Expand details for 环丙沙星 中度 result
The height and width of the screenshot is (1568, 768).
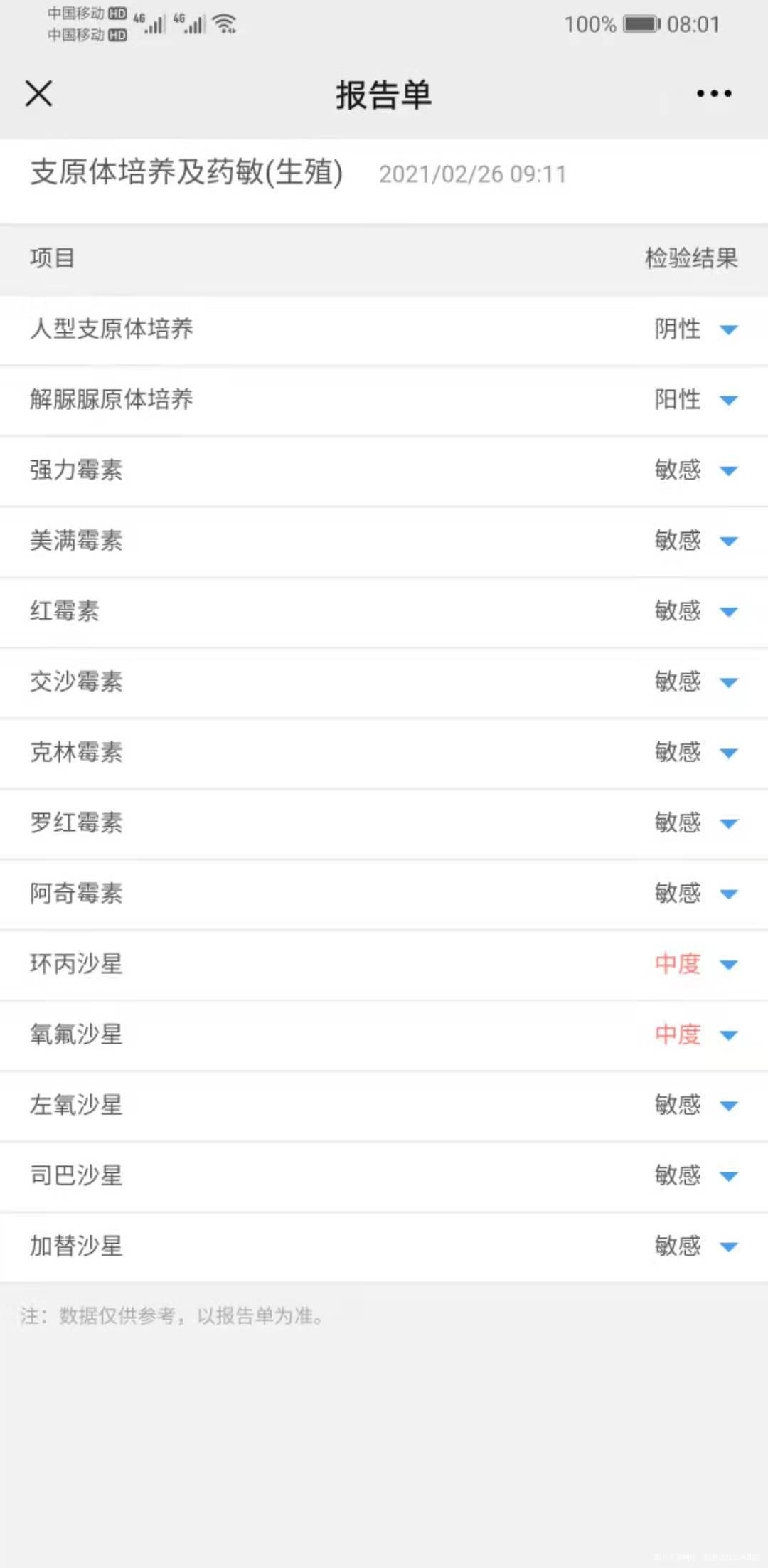click(727, 965)
